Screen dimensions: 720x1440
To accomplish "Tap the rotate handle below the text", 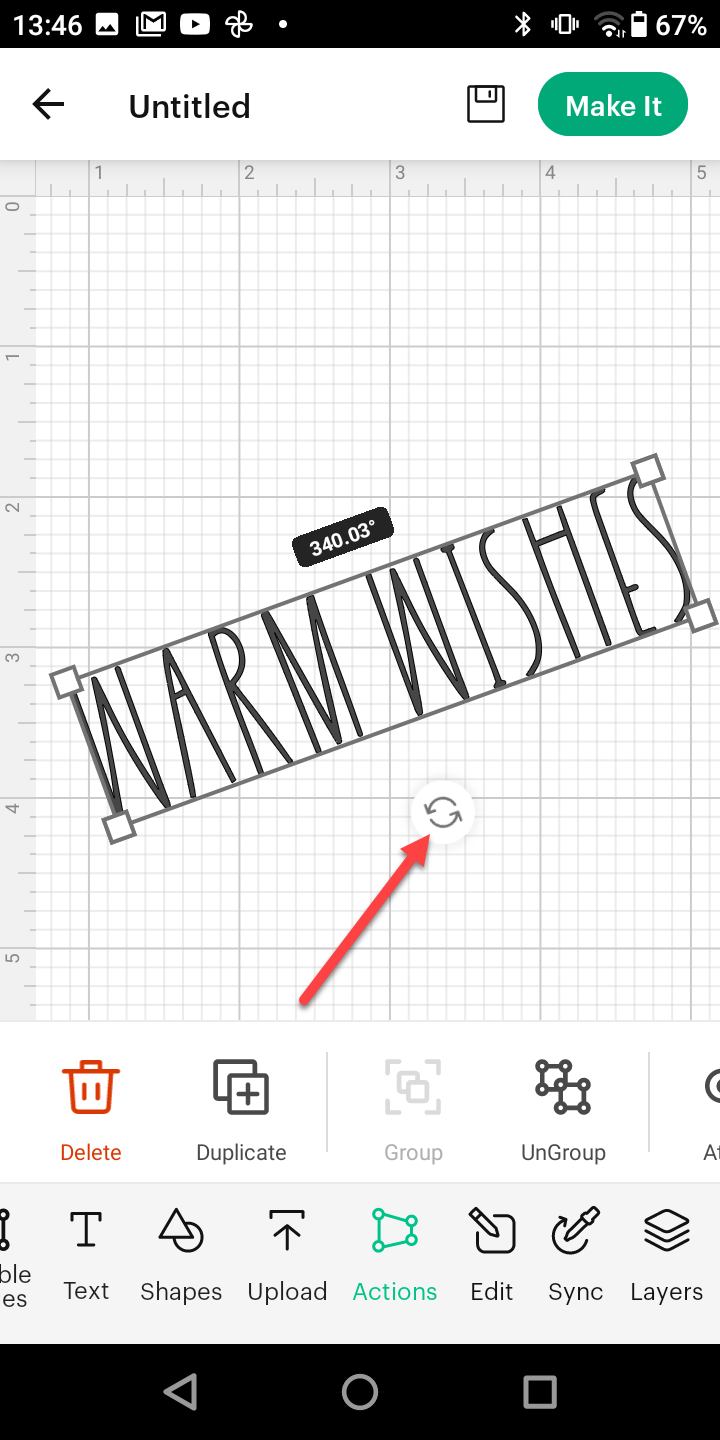I will coord(443,812).
